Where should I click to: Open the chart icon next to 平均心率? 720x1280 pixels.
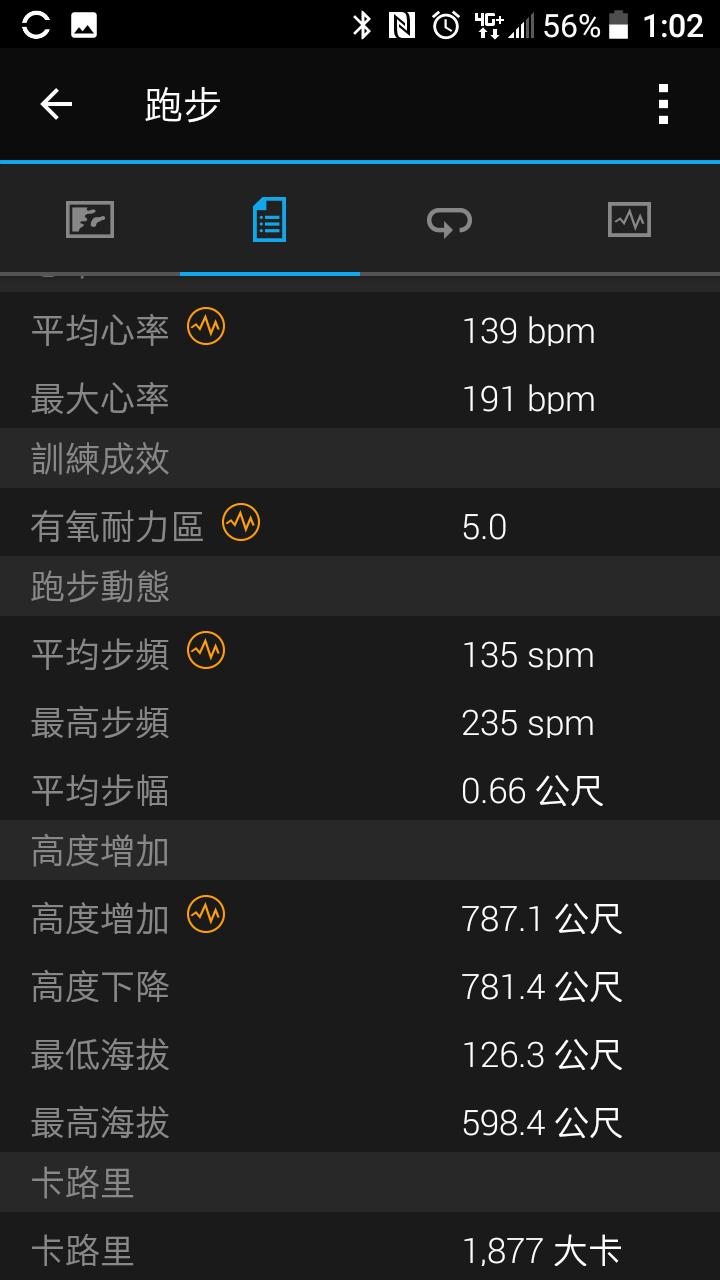point(207,326)
